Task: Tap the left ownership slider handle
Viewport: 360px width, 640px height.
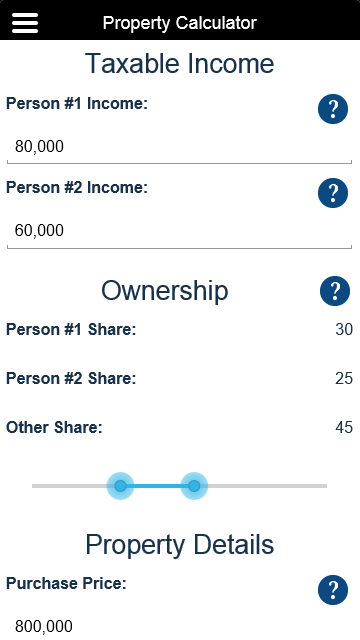Action: (x=120, y=486)
